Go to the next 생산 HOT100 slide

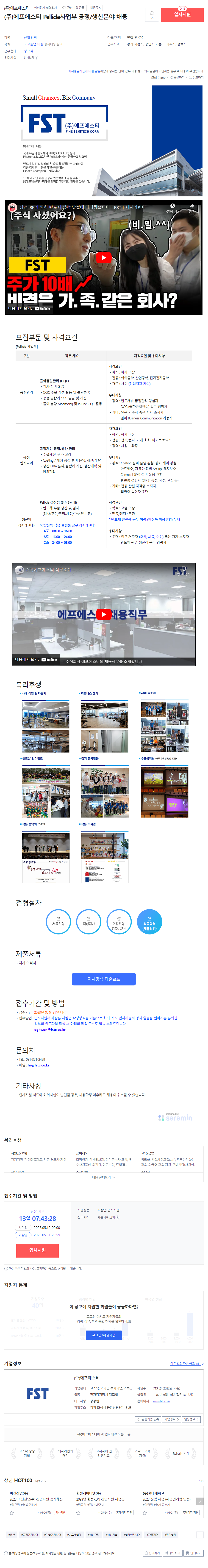(x=200, y=1501)
